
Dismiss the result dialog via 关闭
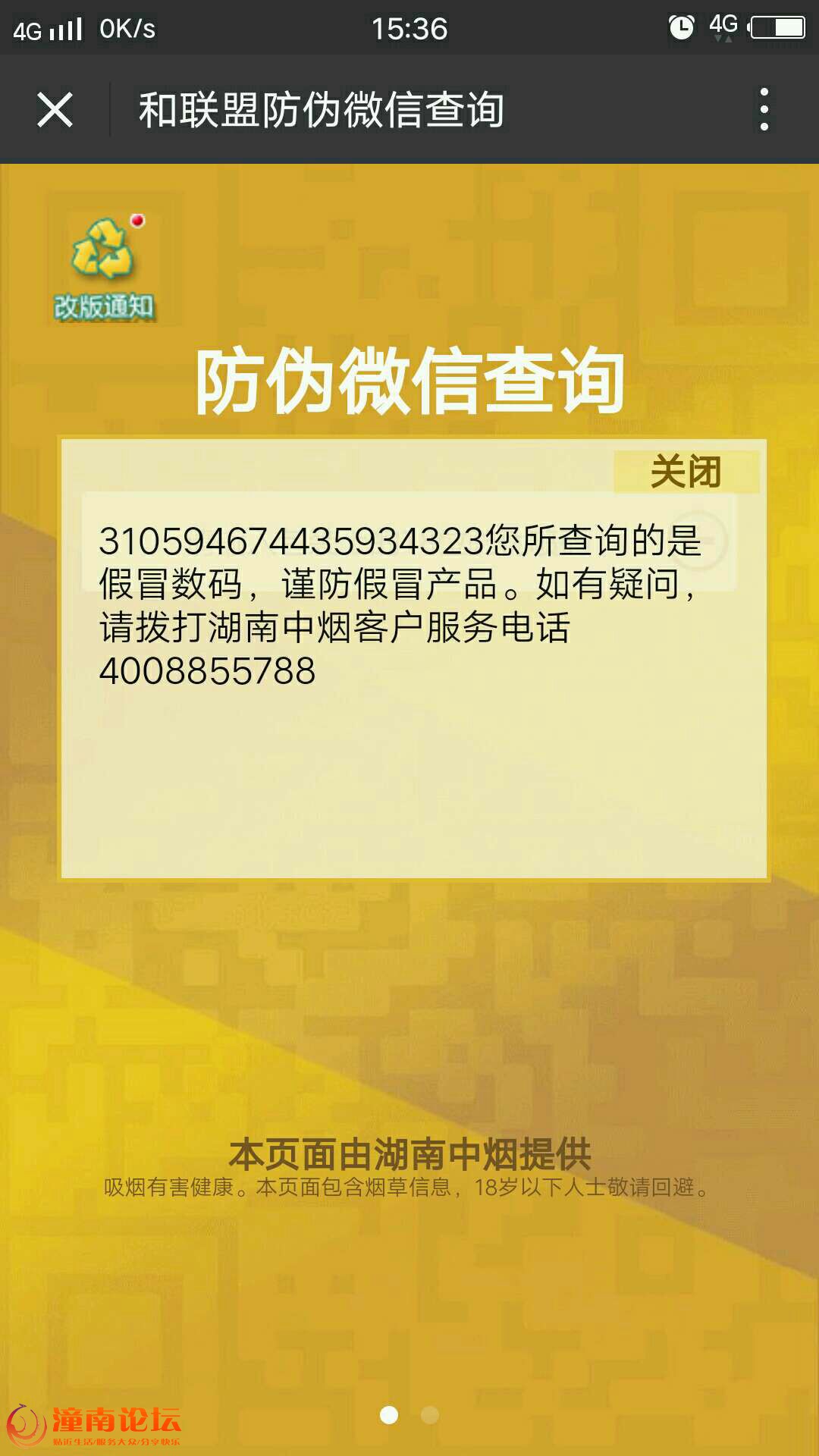click(686, 472)
